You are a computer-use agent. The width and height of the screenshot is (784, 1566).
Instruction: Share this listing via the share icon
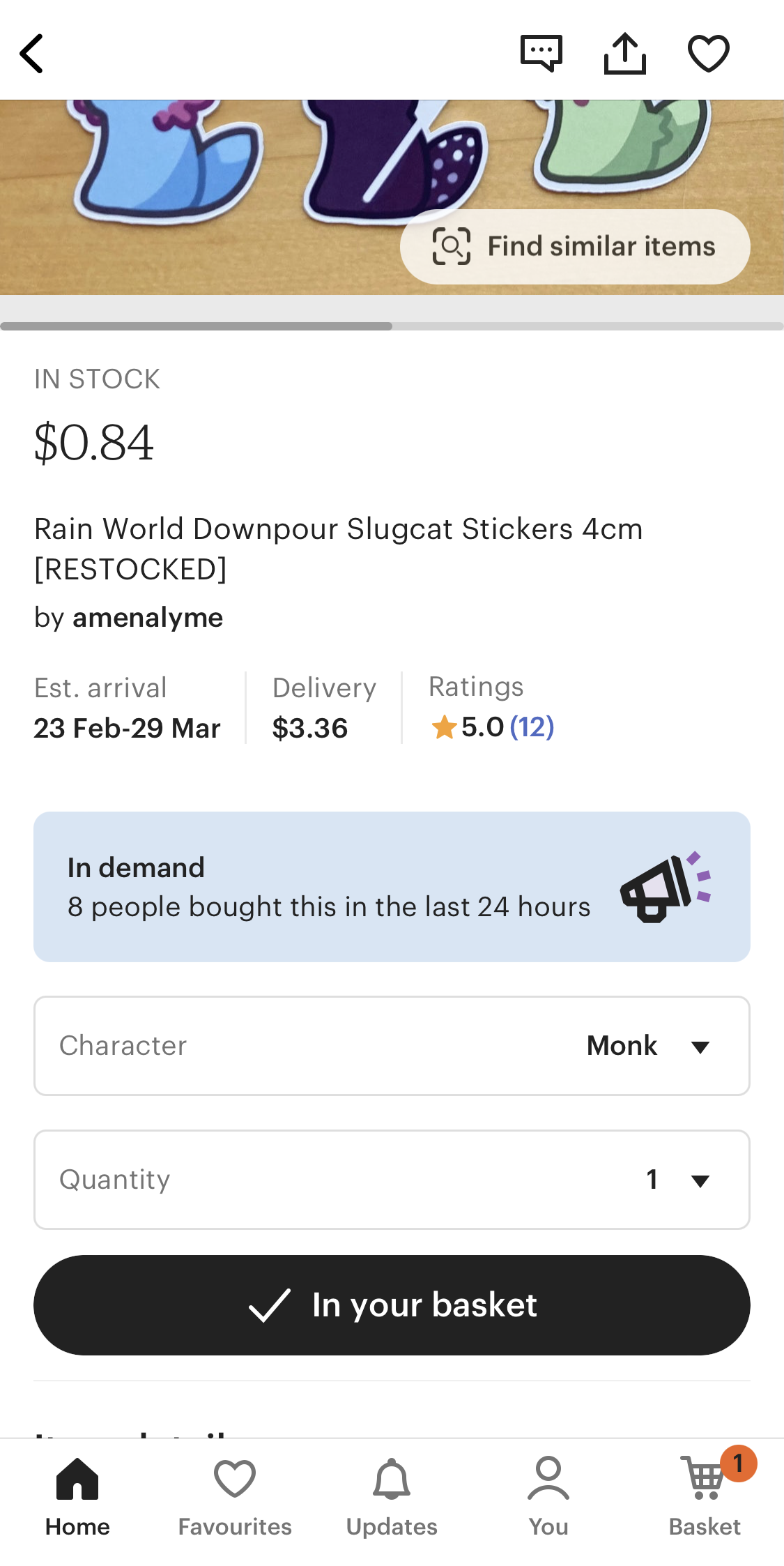[625, 52]
